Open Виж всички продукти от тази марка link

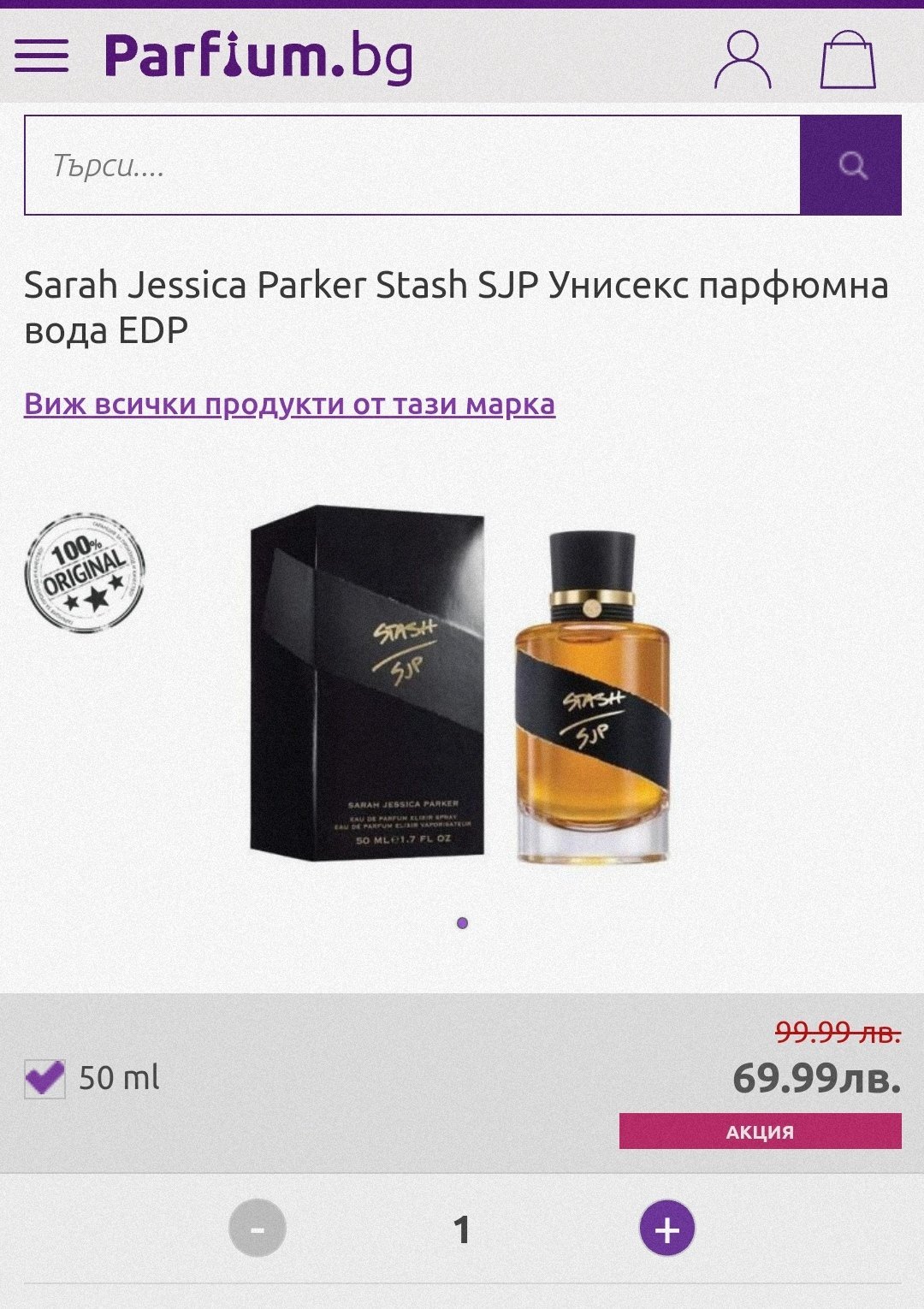[x=289, y=403]
